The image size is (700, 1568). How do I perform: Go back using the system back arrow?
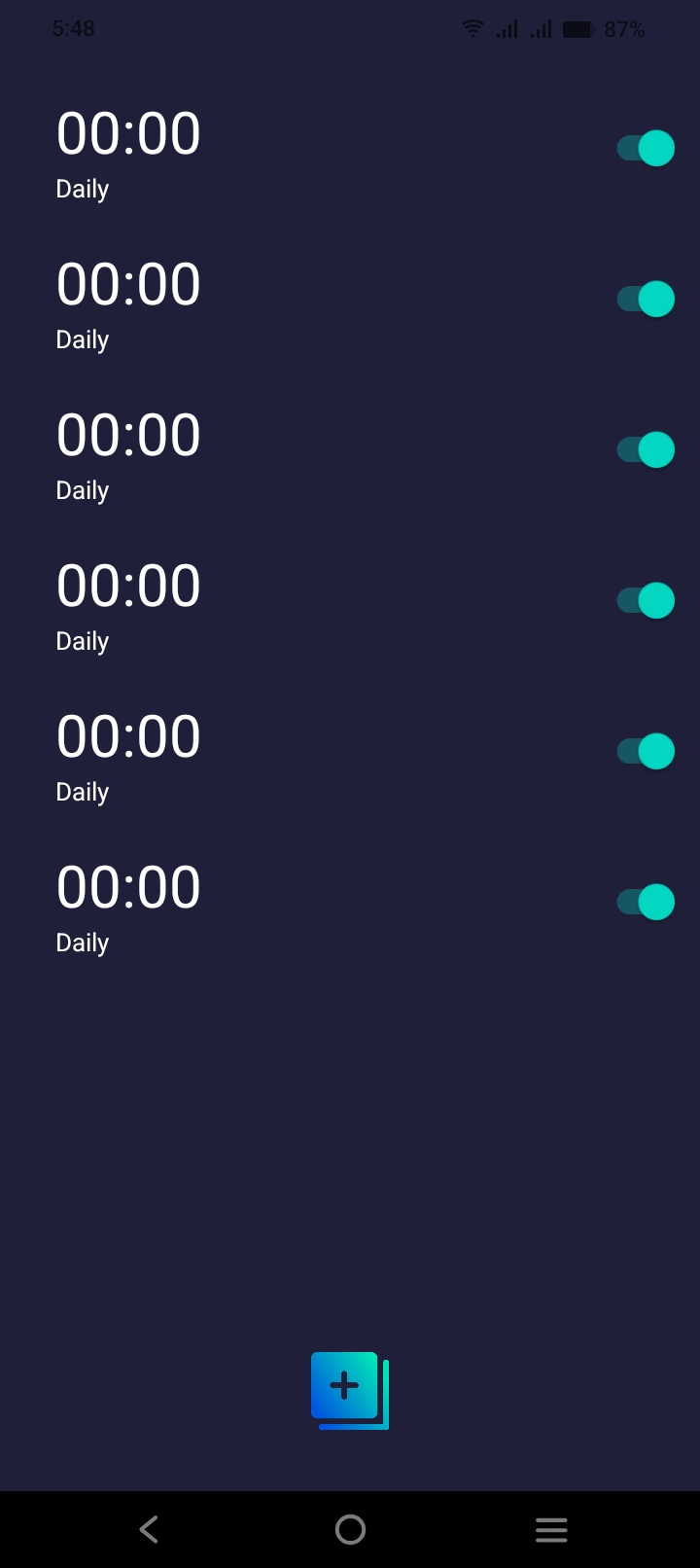click(x=149, y=1530)
